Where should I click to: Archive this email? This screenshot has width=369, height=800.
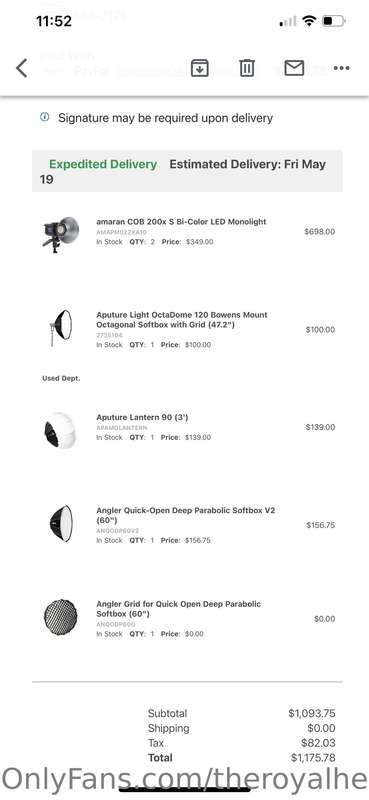click(200, 68)
